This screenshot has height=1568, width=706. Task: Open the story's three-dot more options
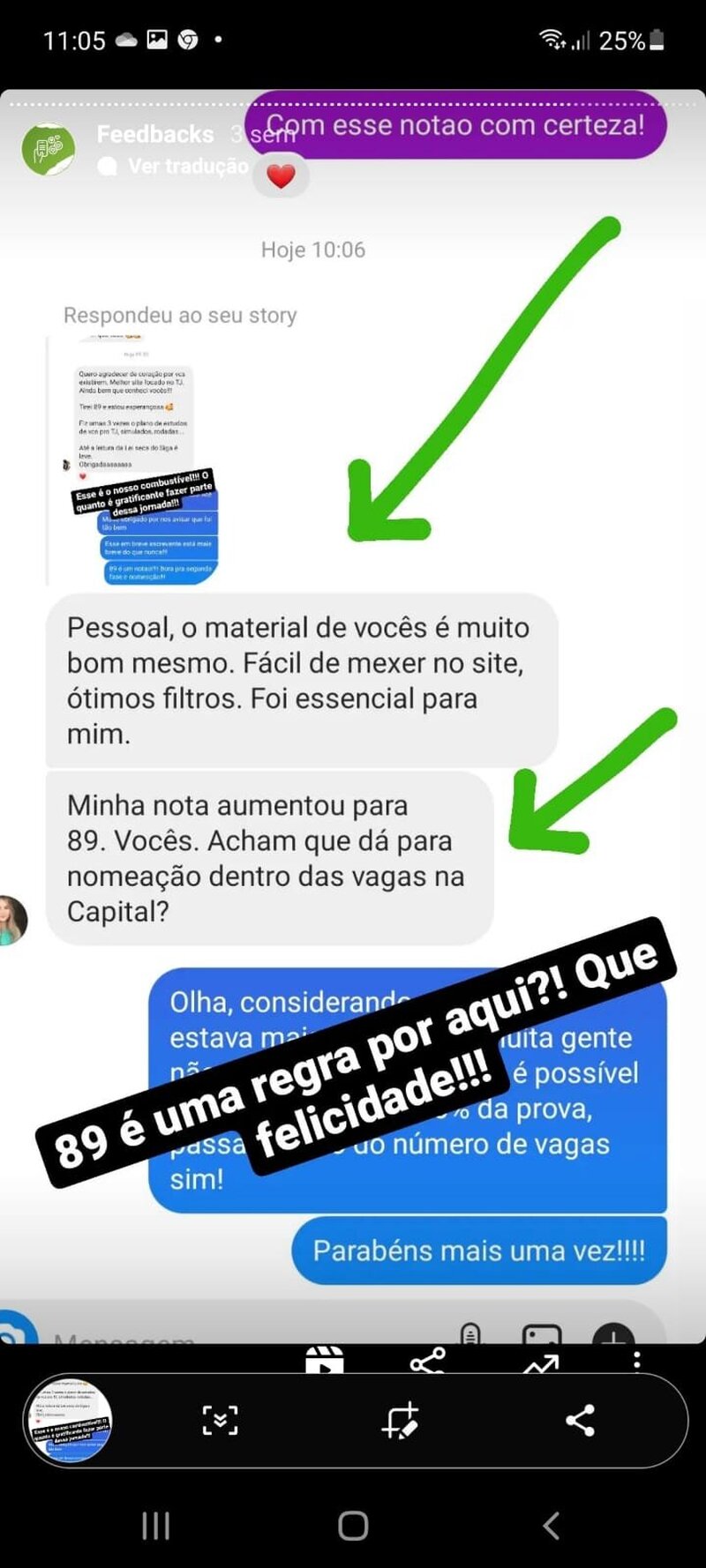(637, 1361)
